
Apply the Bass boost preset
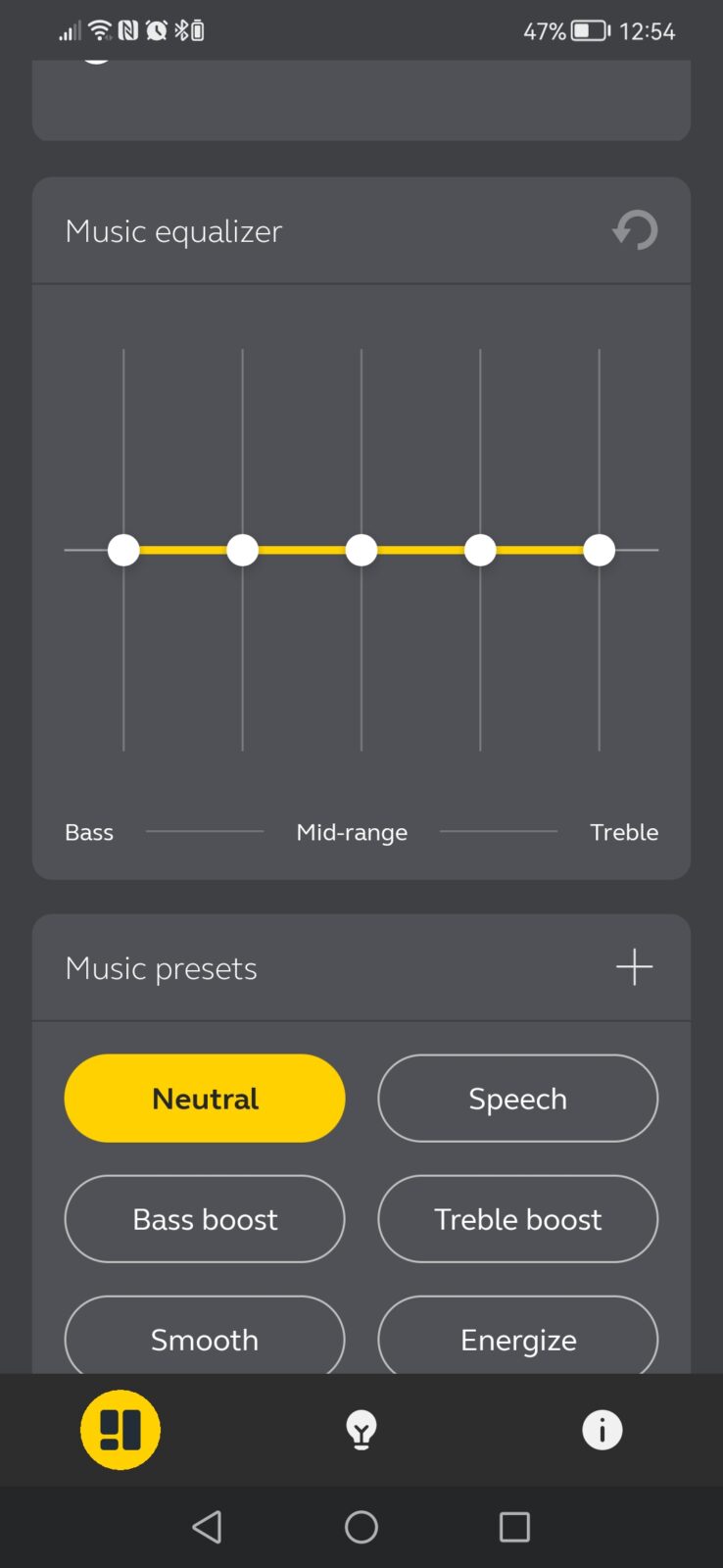pyautogui.click(x=205, y=1219)
